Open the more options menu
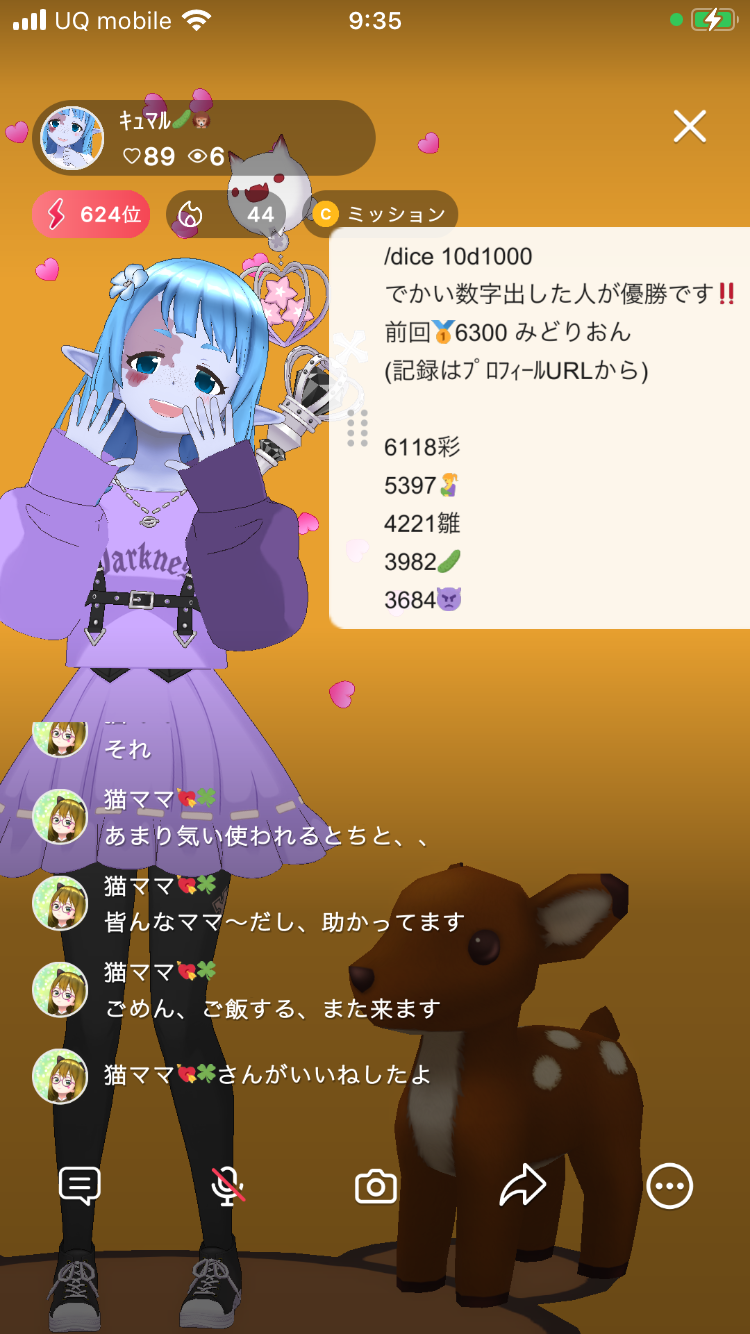The width and height of the screenshot is (750, 1334). tap(669, 1186)
